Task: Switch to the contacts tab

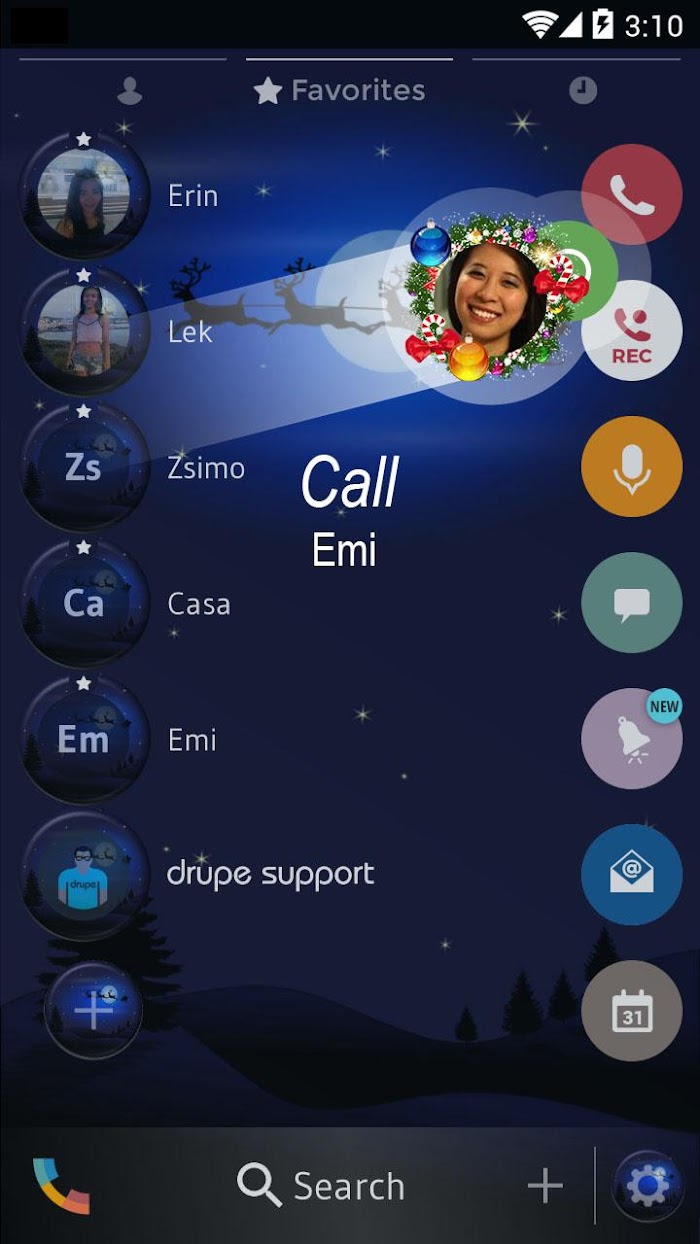Action: point(130,91)
